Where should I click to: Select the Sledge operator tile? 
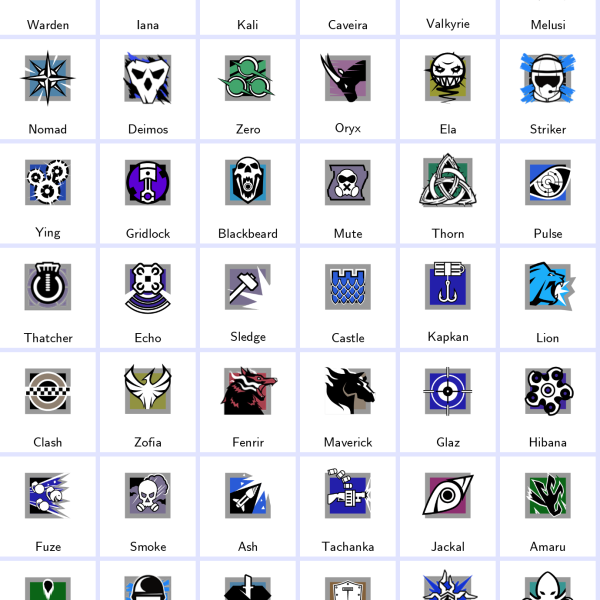pos(248,296)
